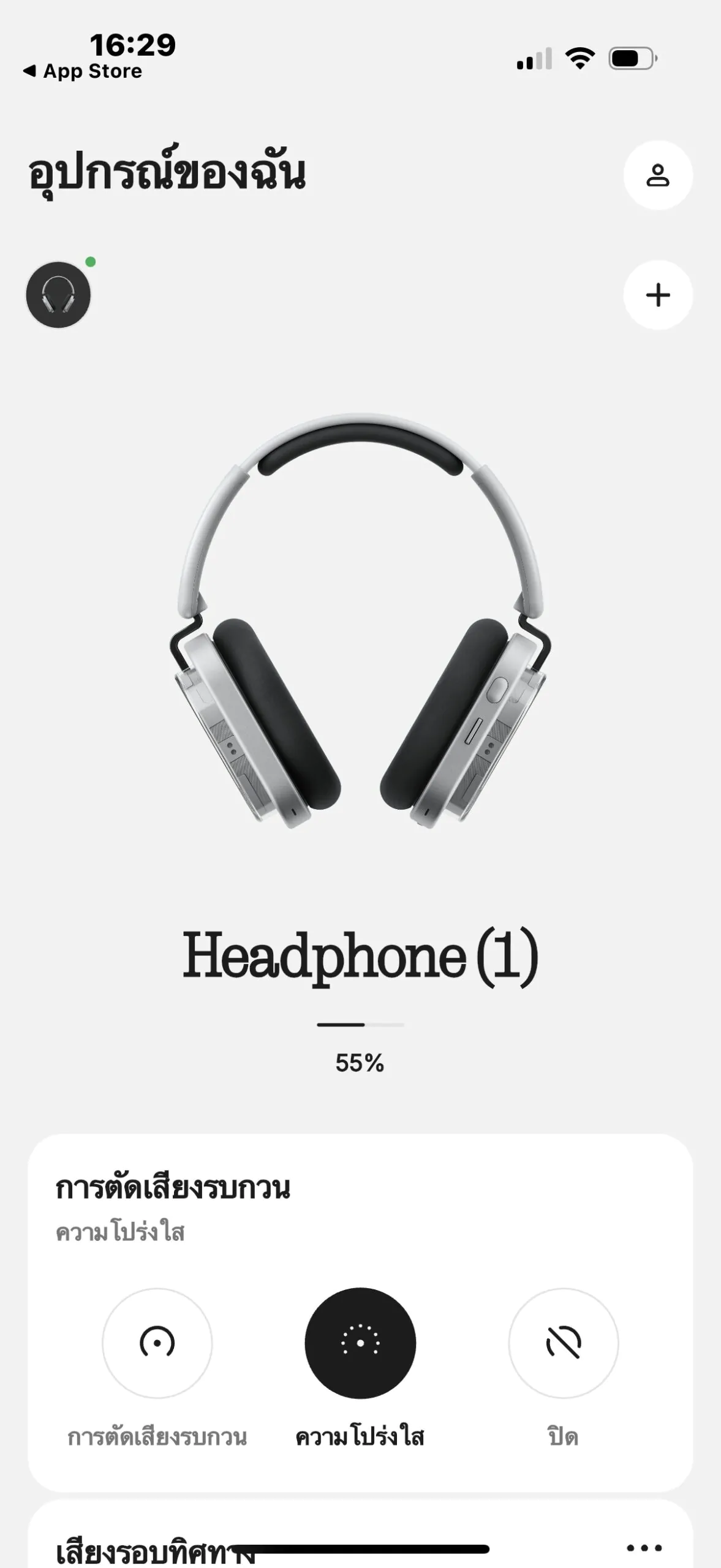Open the spatial audio overflow menu
The image size is (721, 1568).
[x=644, y=1548]
